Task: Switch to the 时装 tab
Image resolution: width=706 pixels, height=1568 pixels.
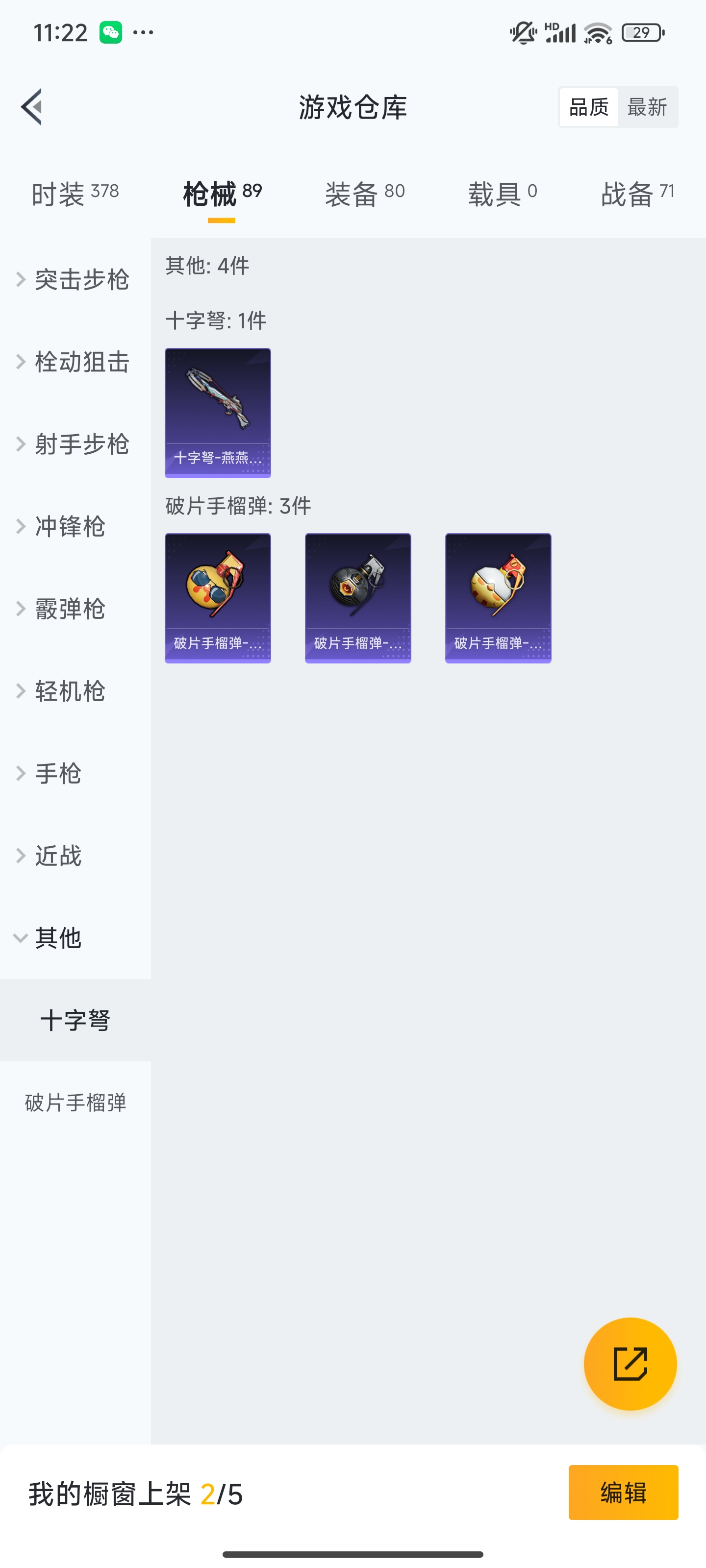Action: (75, 192)
